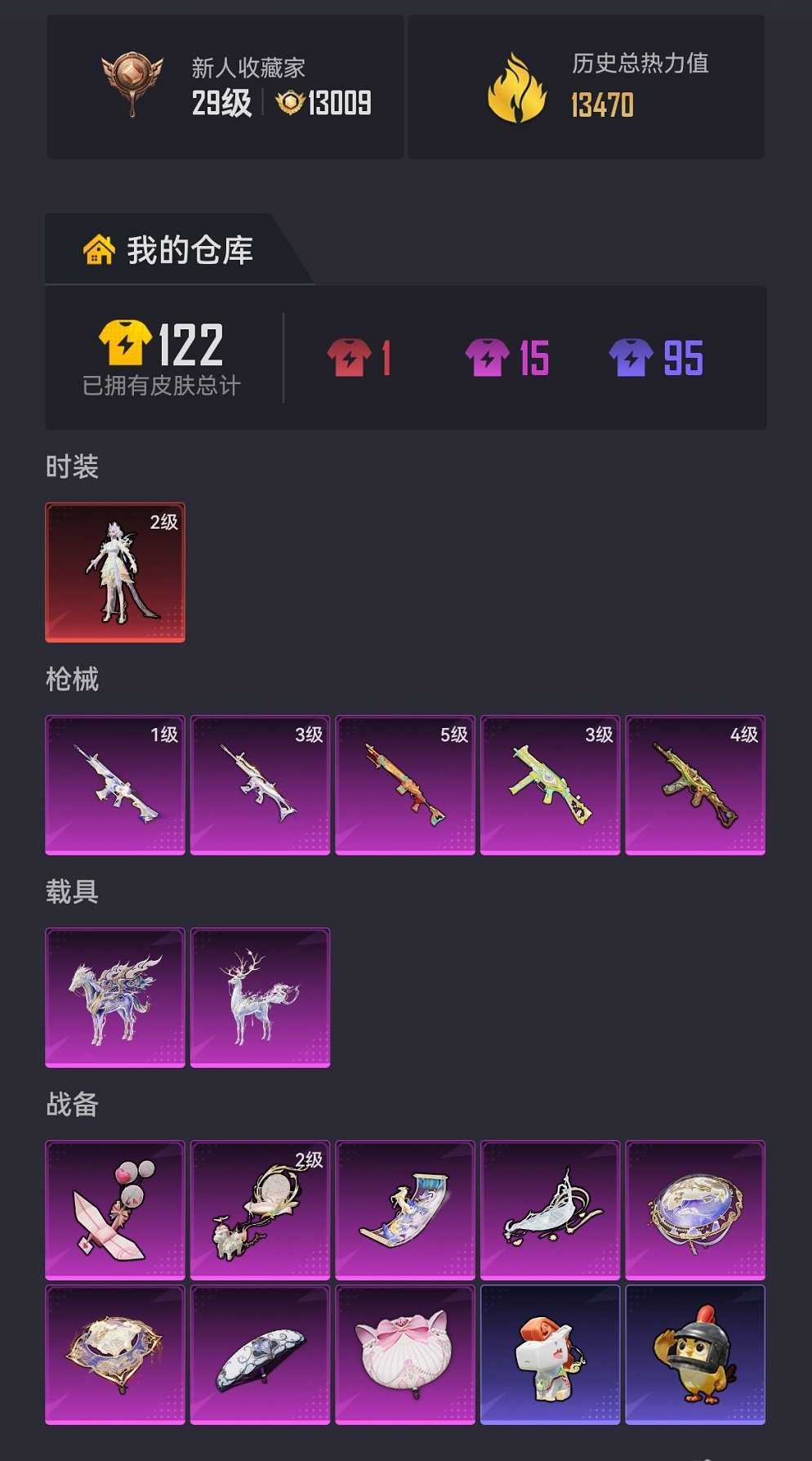View the level 3 green submachine gun skin

click(550, 784)
